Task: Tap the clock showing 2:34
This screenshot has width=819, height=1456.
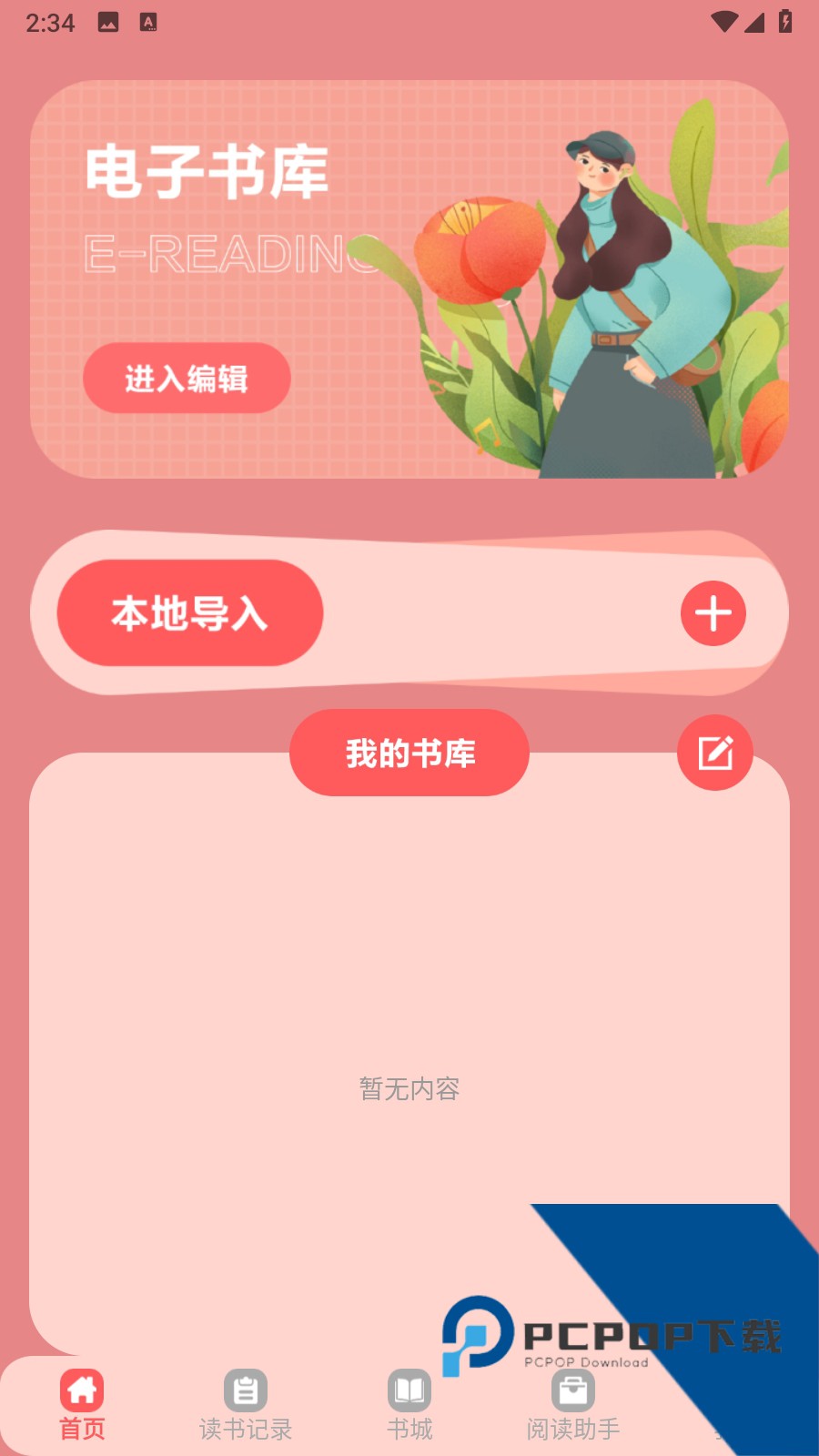Action: [50, 23]
